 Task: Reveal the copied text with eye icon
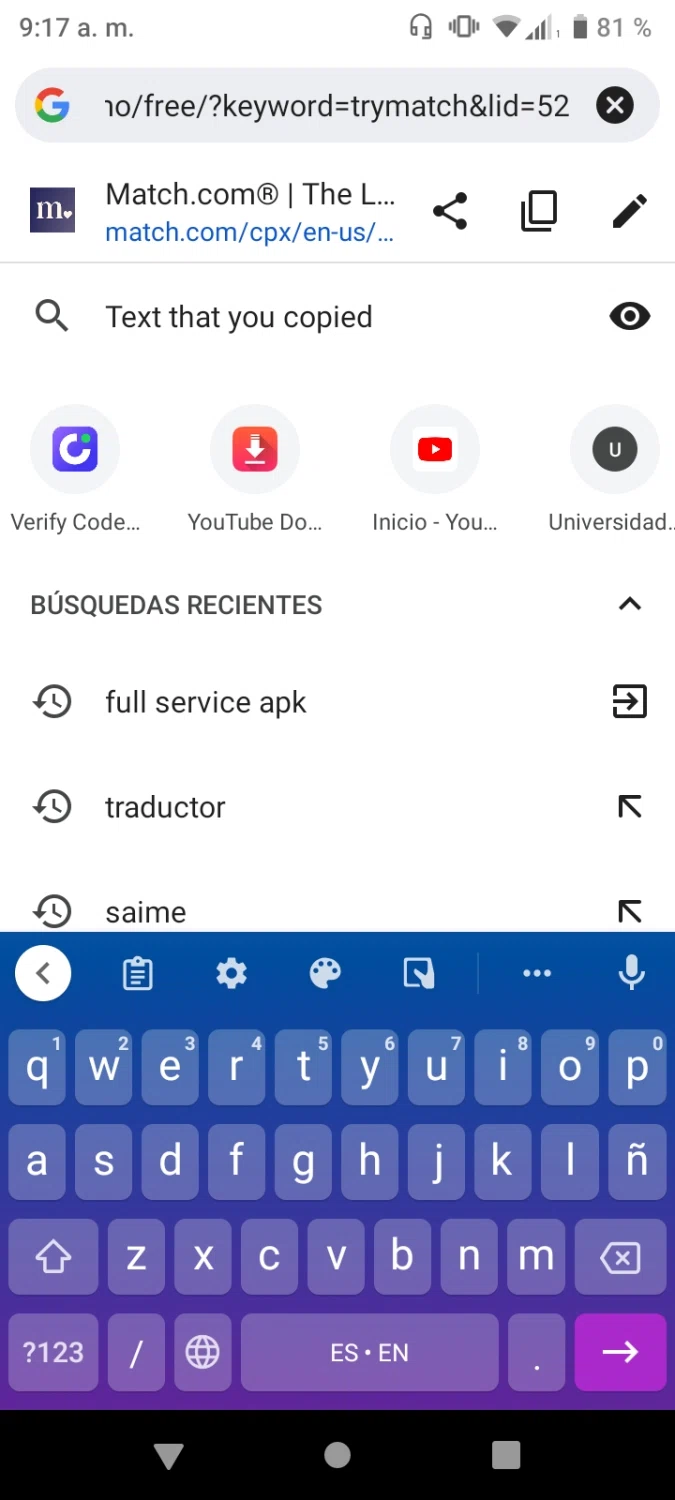(629, 317)
